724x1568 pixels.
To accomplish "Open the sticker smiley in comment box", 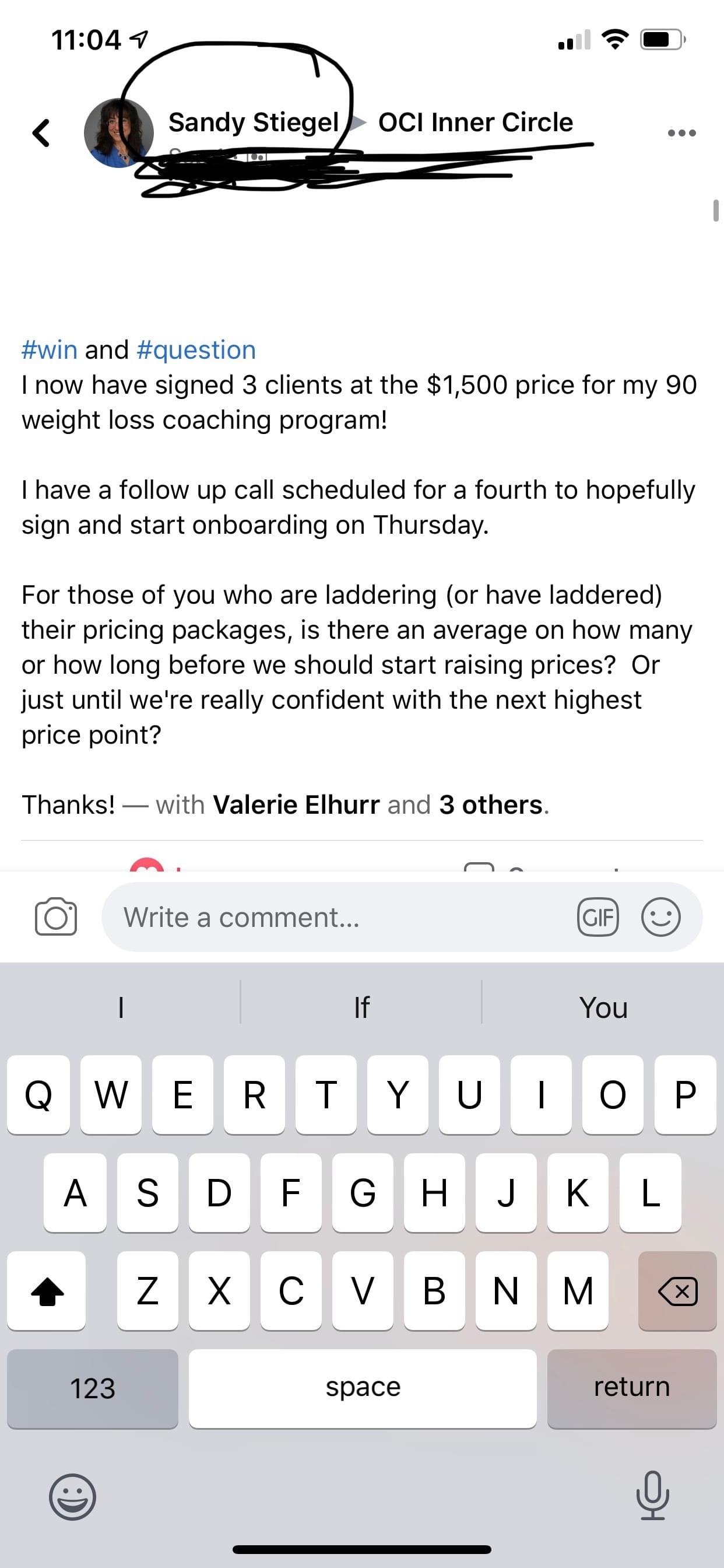I will tap(660, 916).
